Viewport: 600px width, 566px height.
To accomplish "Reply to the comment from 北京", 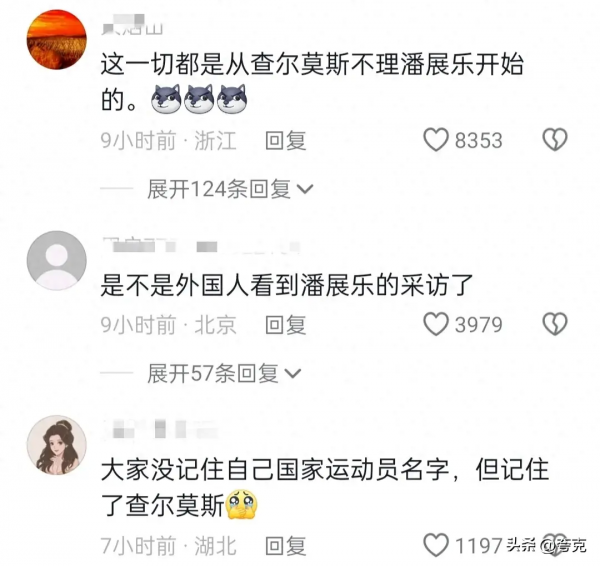I will click(285, 324).
